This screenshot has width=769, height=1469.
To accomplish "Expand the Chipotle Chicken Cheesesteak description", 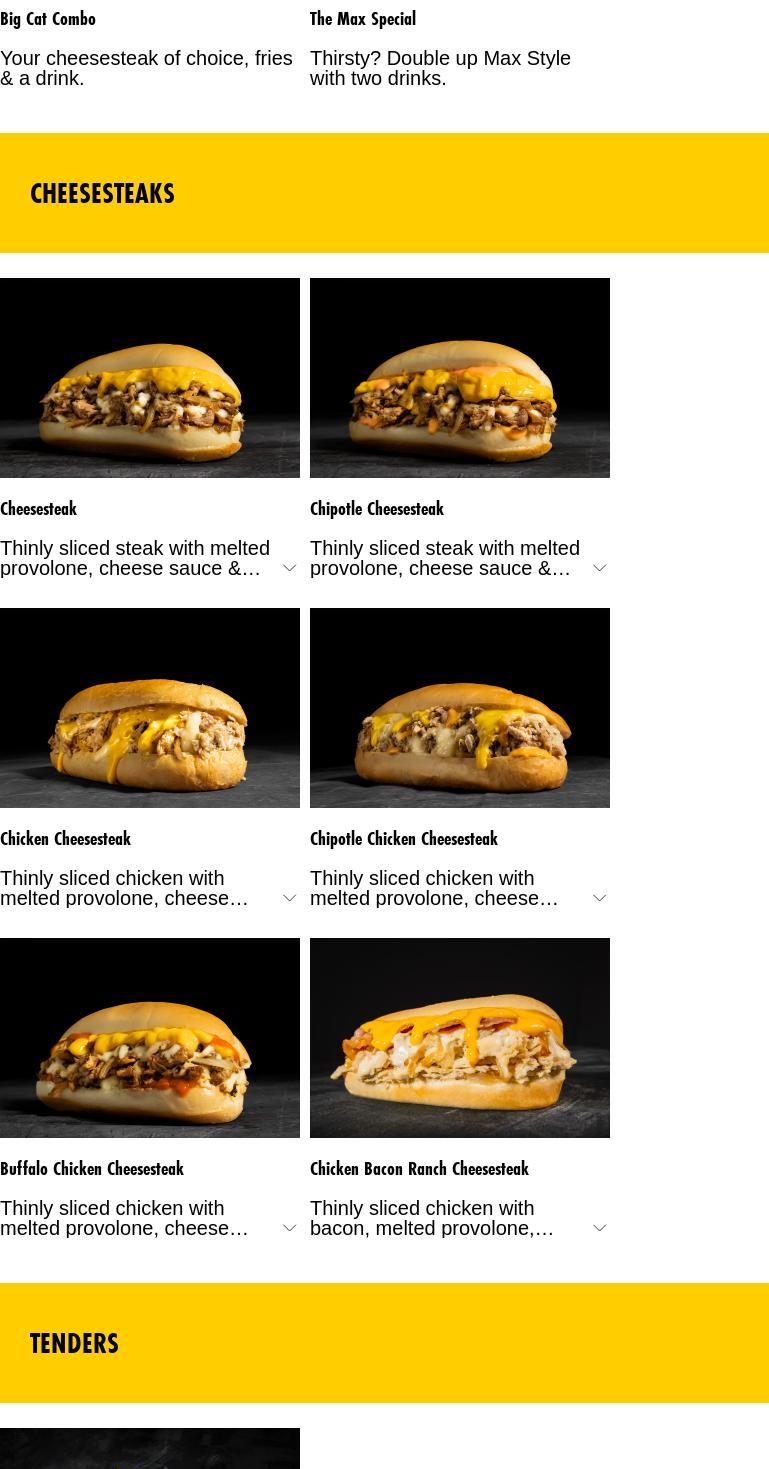I will [x=600, y=898].
